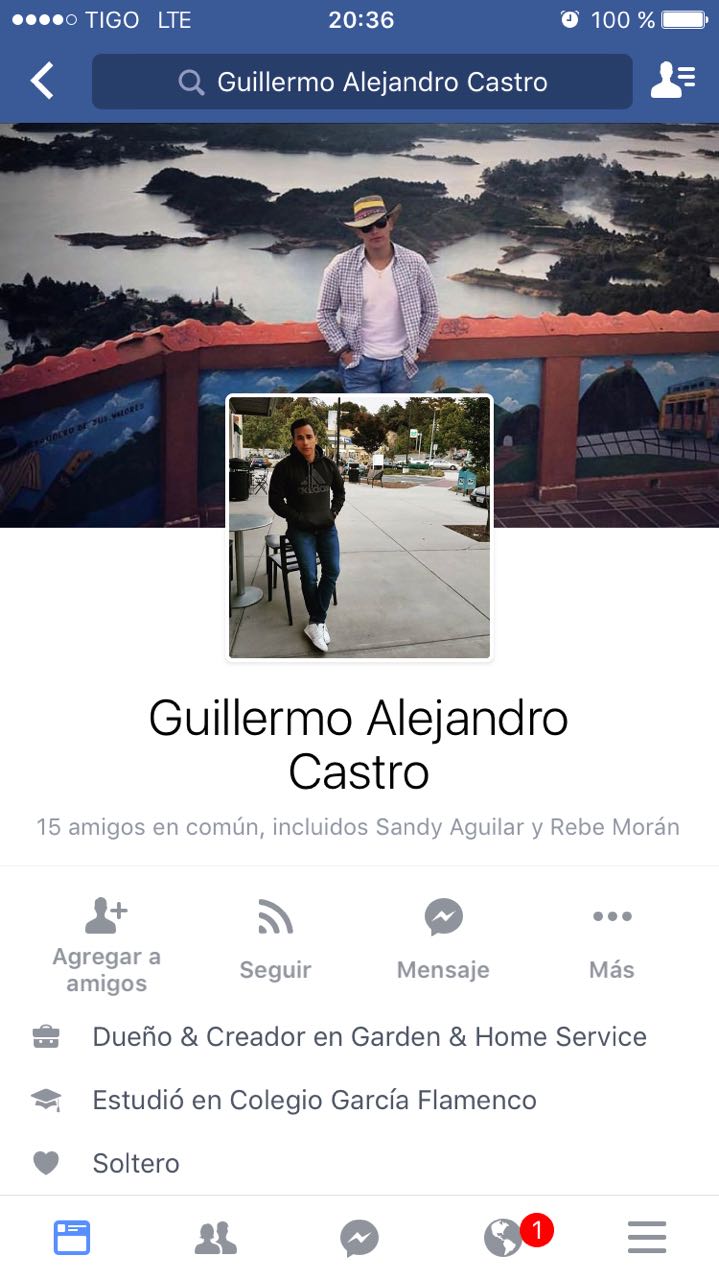Open the 15 mutual friends list
The width and height of the screenshot is (719, 1280).
point(358,827)
